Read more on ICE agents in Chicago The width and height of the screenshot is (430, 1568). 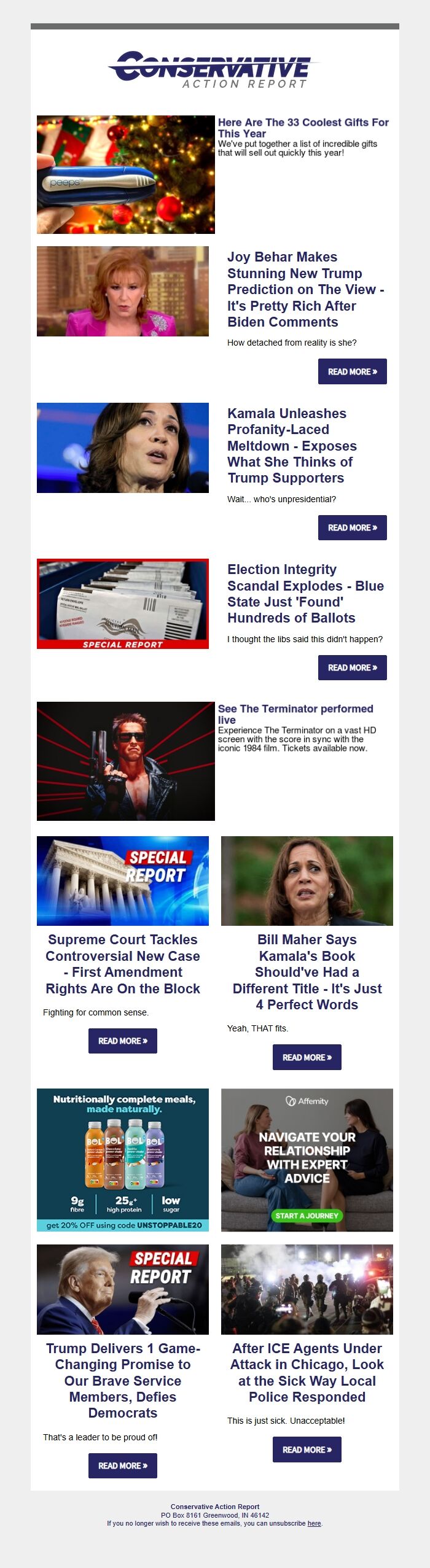tap(307, 1450)
